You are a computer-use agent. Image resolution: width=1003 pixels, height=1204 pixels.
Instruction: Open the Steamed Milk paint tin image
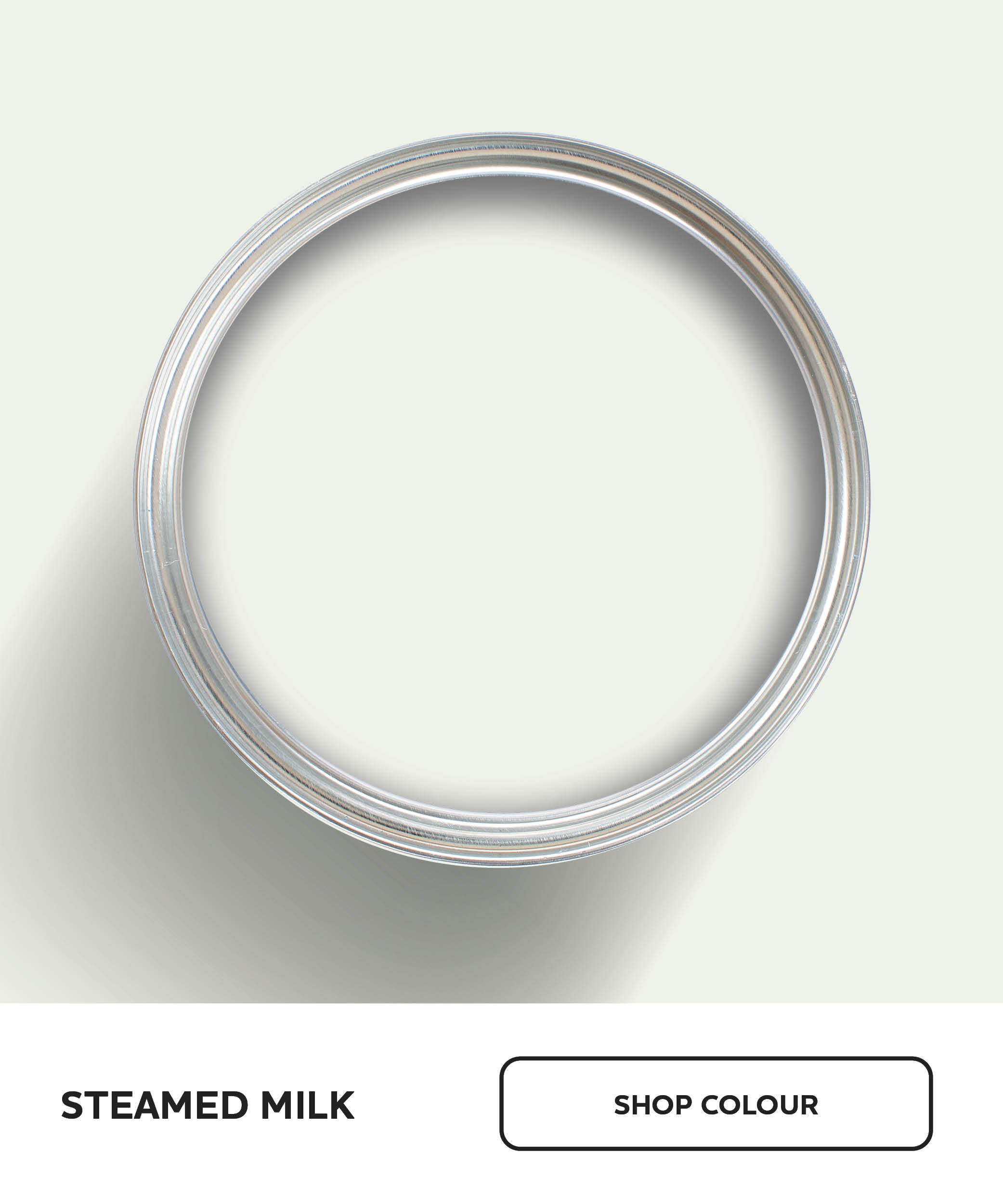click(502, 499)
